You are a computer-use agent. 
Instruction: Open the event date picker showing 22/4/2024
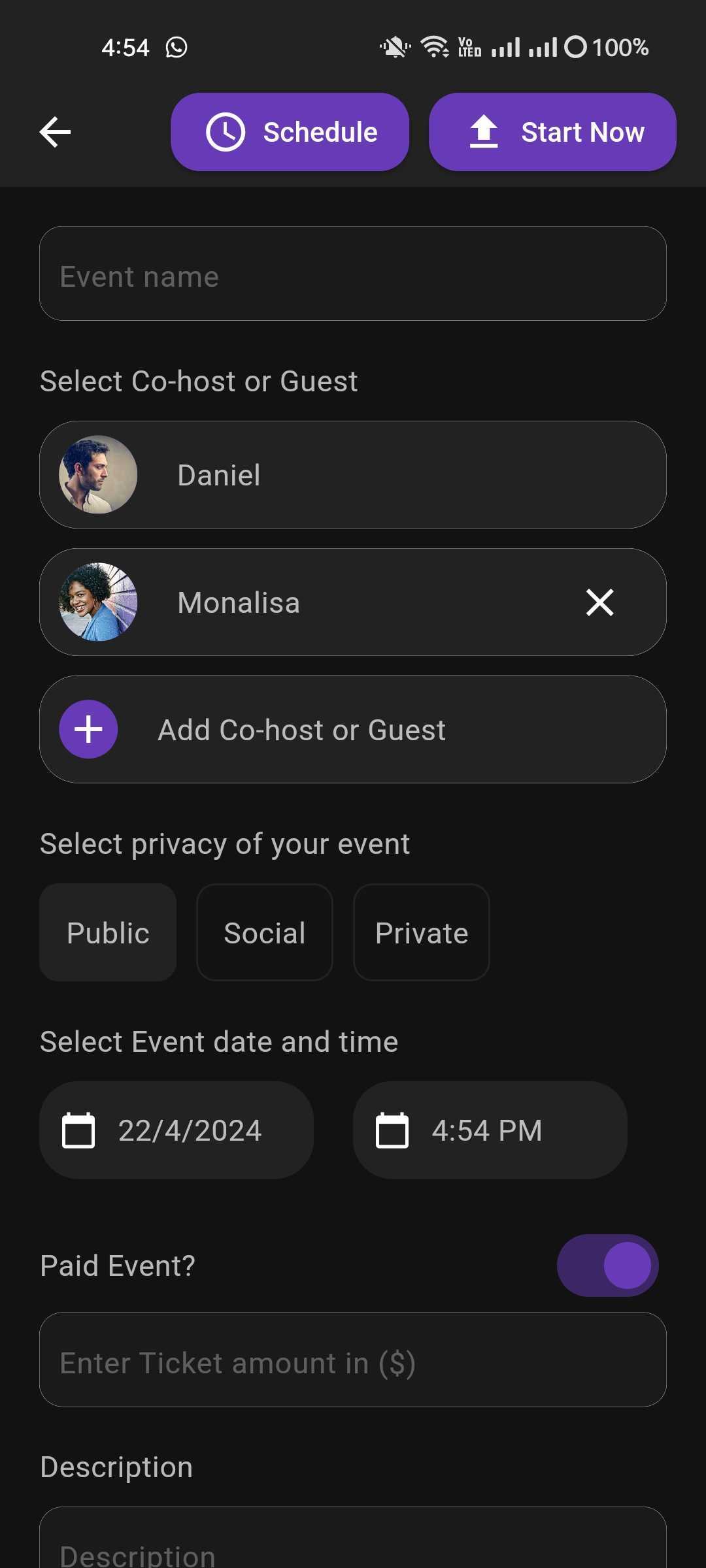[176, 1130]
